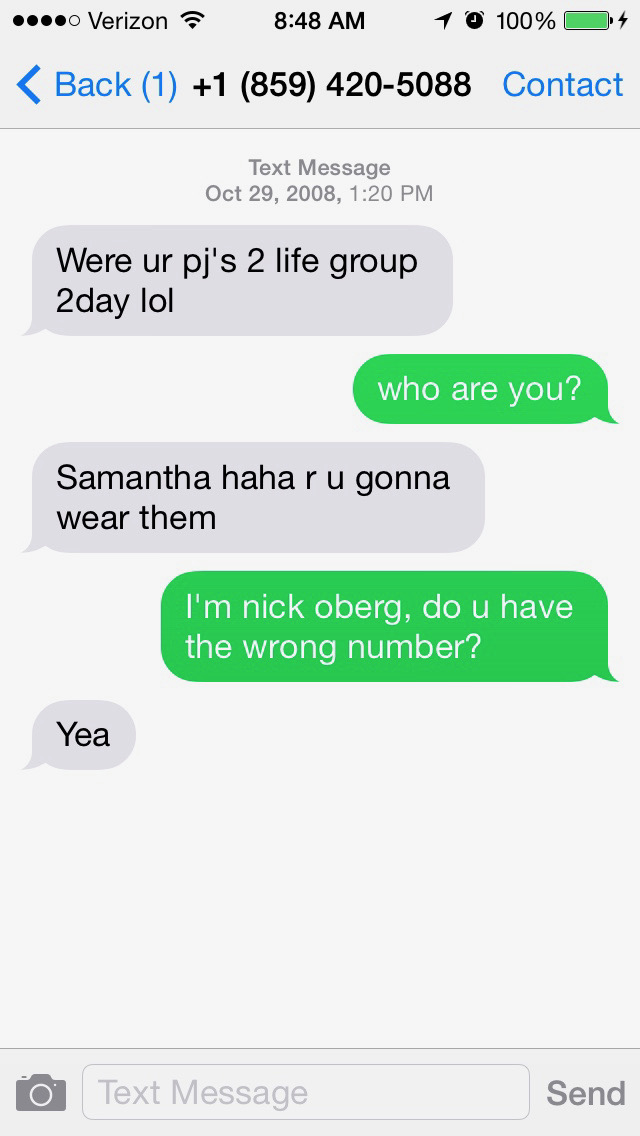Focus the Text Message input field

coord(305,1092)
